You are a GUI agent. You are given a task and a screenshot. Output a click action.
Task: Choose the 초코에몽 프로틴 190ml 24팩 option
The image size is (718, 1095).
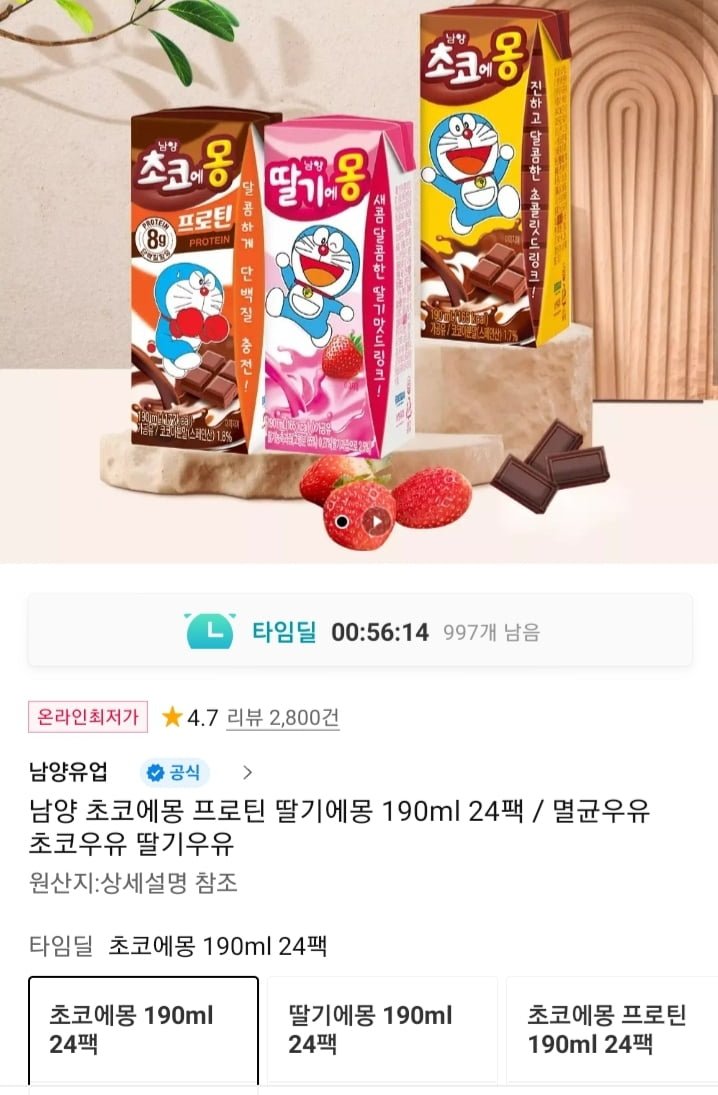point(610,1030)
